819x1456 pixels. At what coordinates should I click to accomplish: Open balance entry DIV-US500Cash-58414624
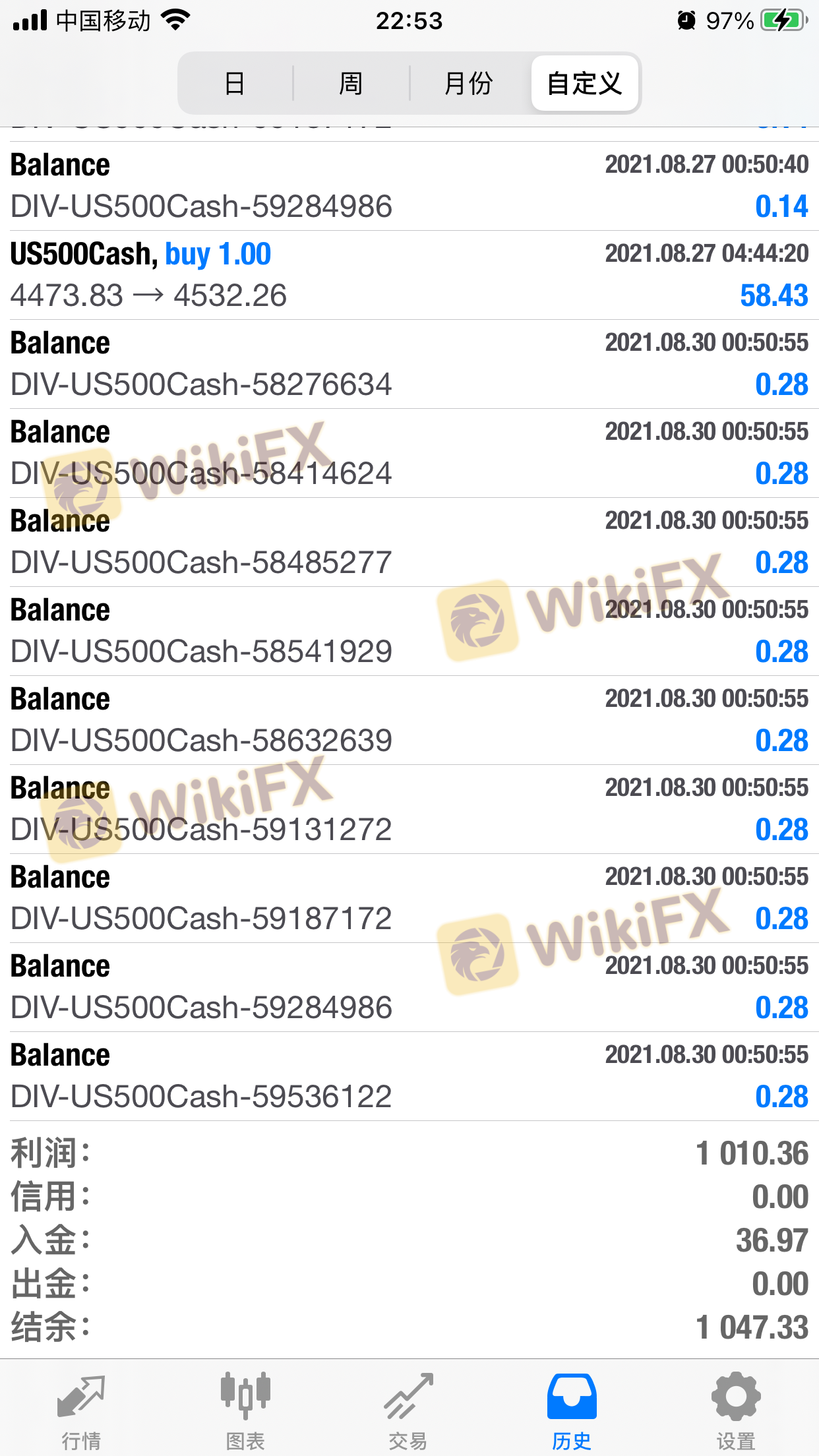tap(409, 453)
